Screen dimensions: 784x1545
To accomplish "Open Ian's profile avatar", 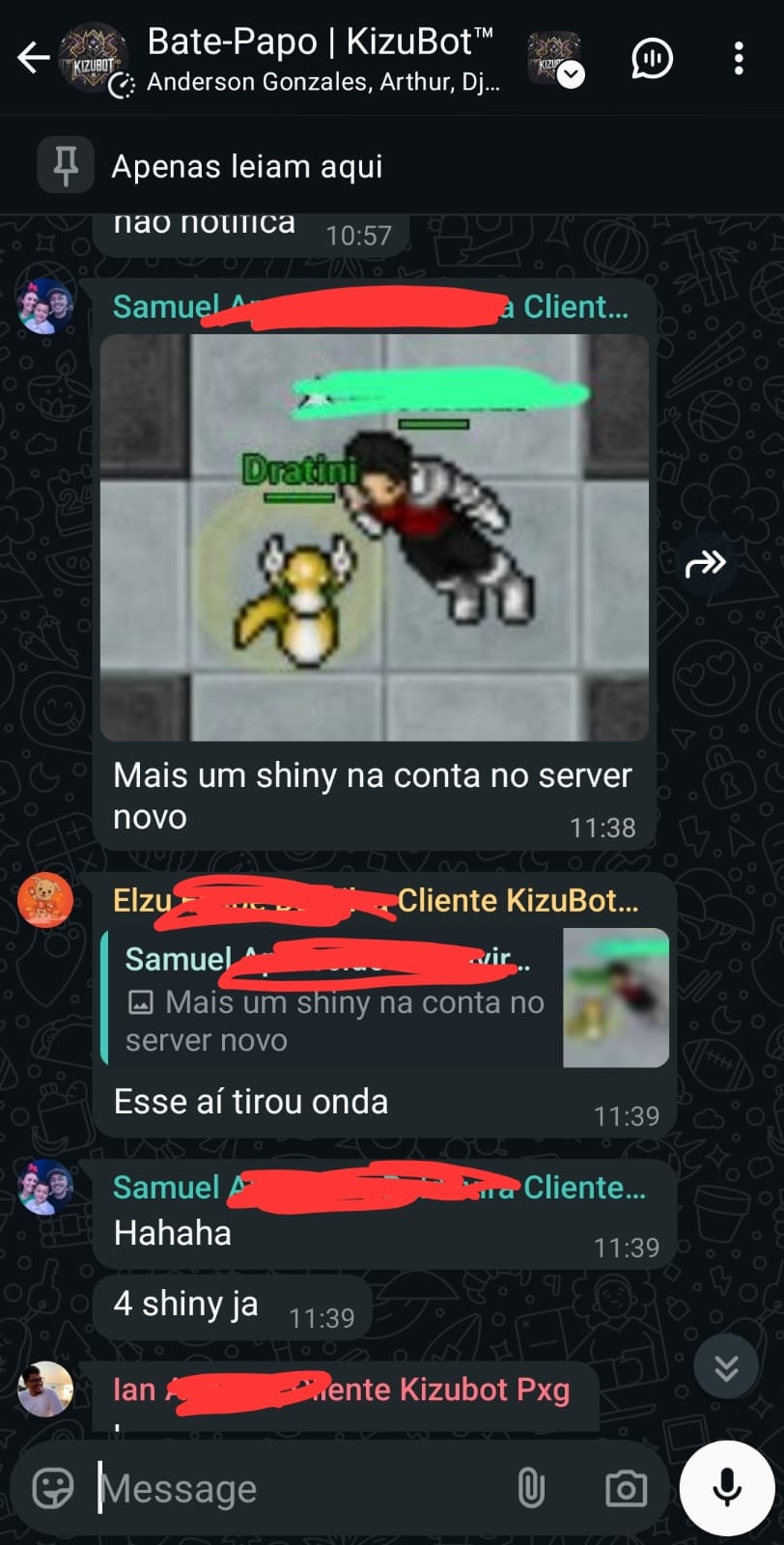I will pos(45,1390).
